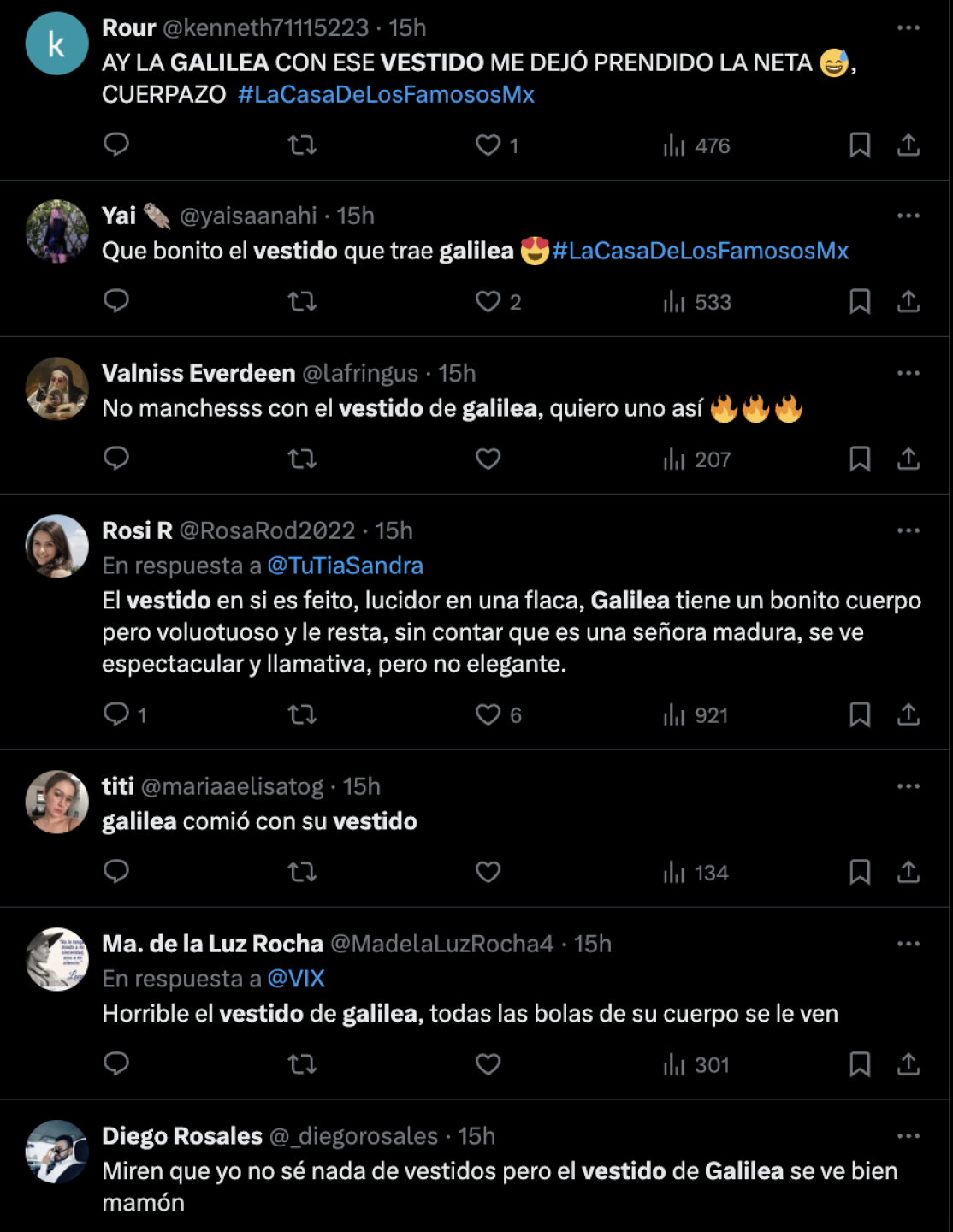Open the @TuTiaSandra mention link
Viewport: 953px width, 1232px height.
click(345, 566)
